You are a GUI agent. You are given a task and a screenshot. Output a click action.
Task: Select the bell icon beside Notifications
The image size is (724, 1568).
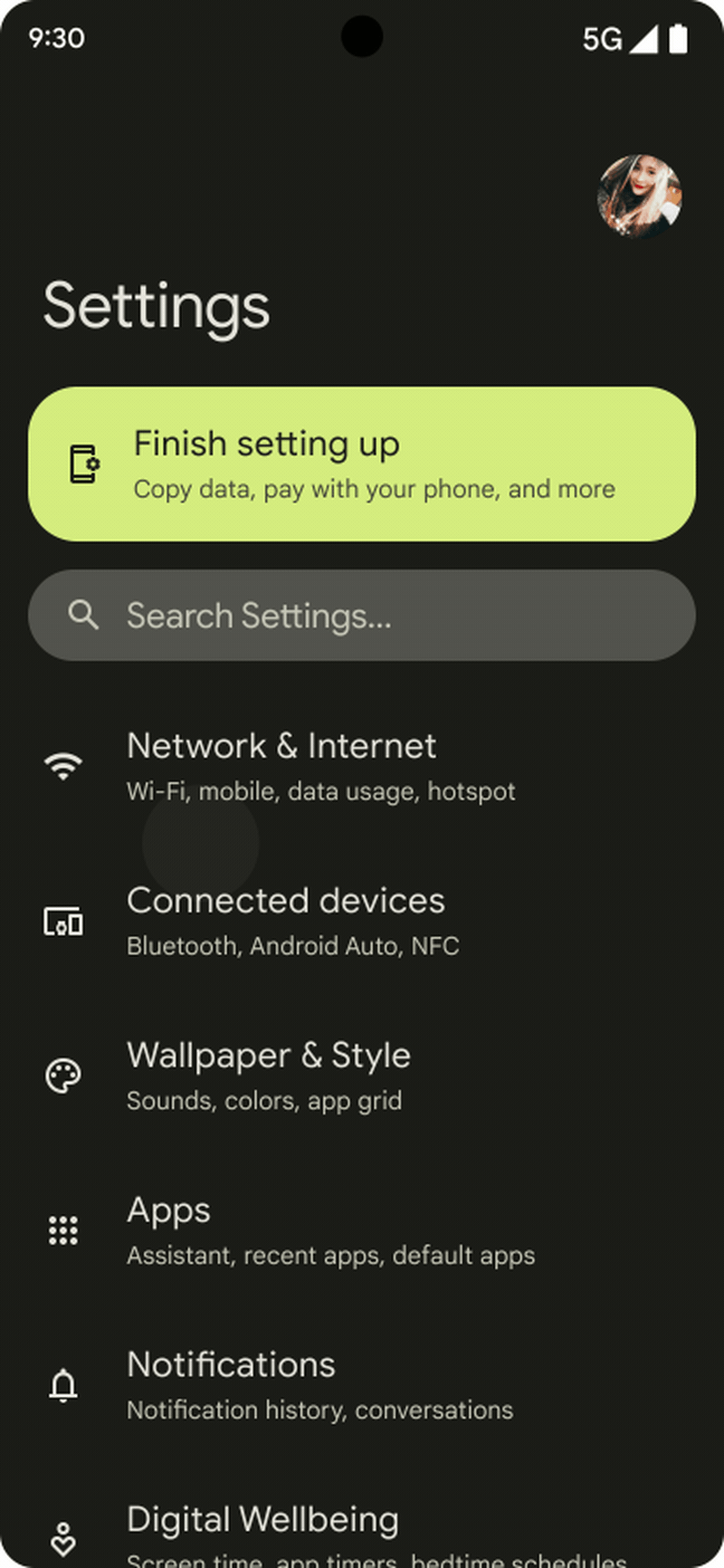[62, 1385]
